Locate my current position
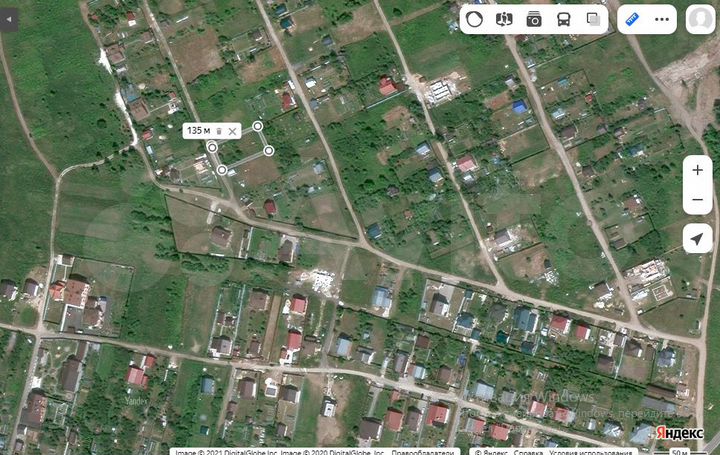The width and height of the screenshot is (720, 455). coord(697,238)
